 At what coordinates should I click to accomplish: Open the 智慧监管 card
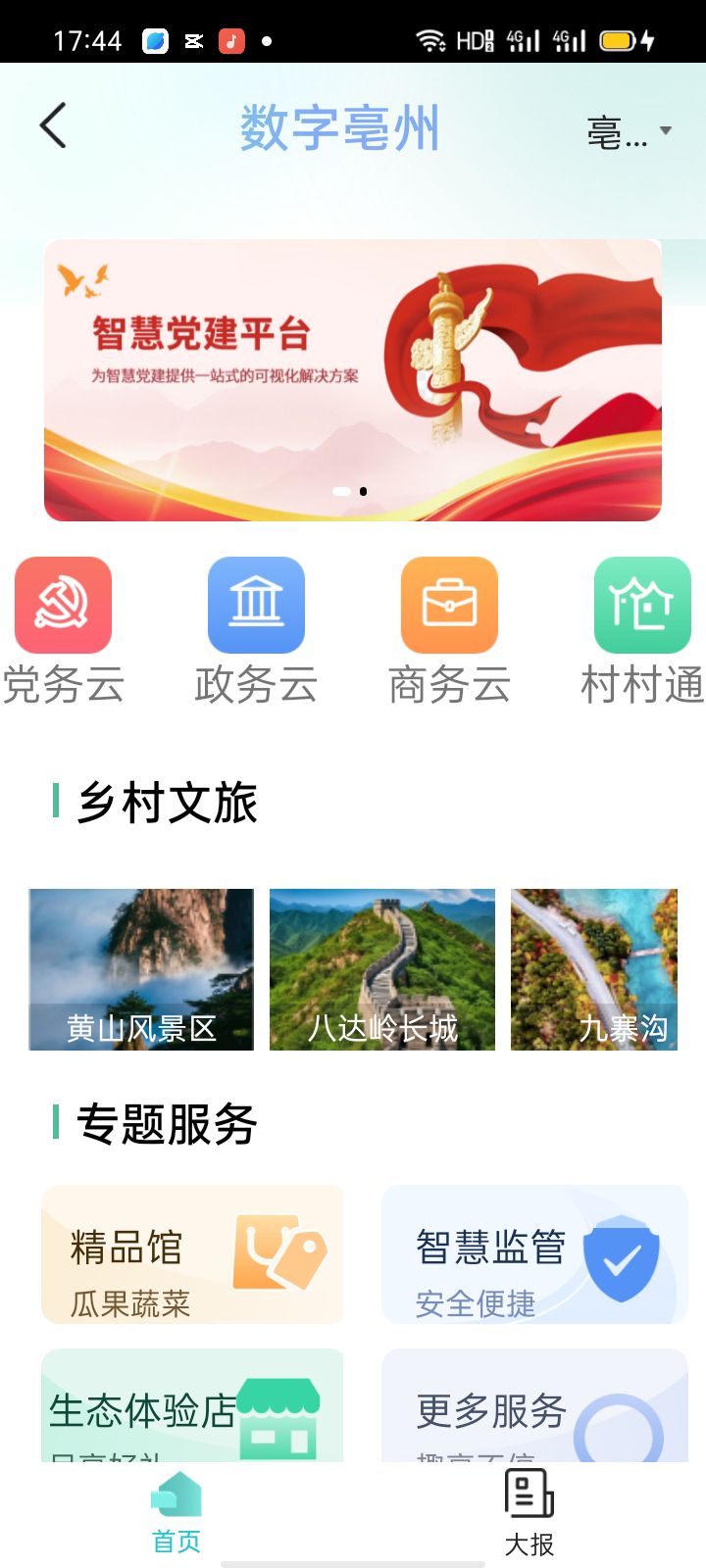pos(534,1254)
